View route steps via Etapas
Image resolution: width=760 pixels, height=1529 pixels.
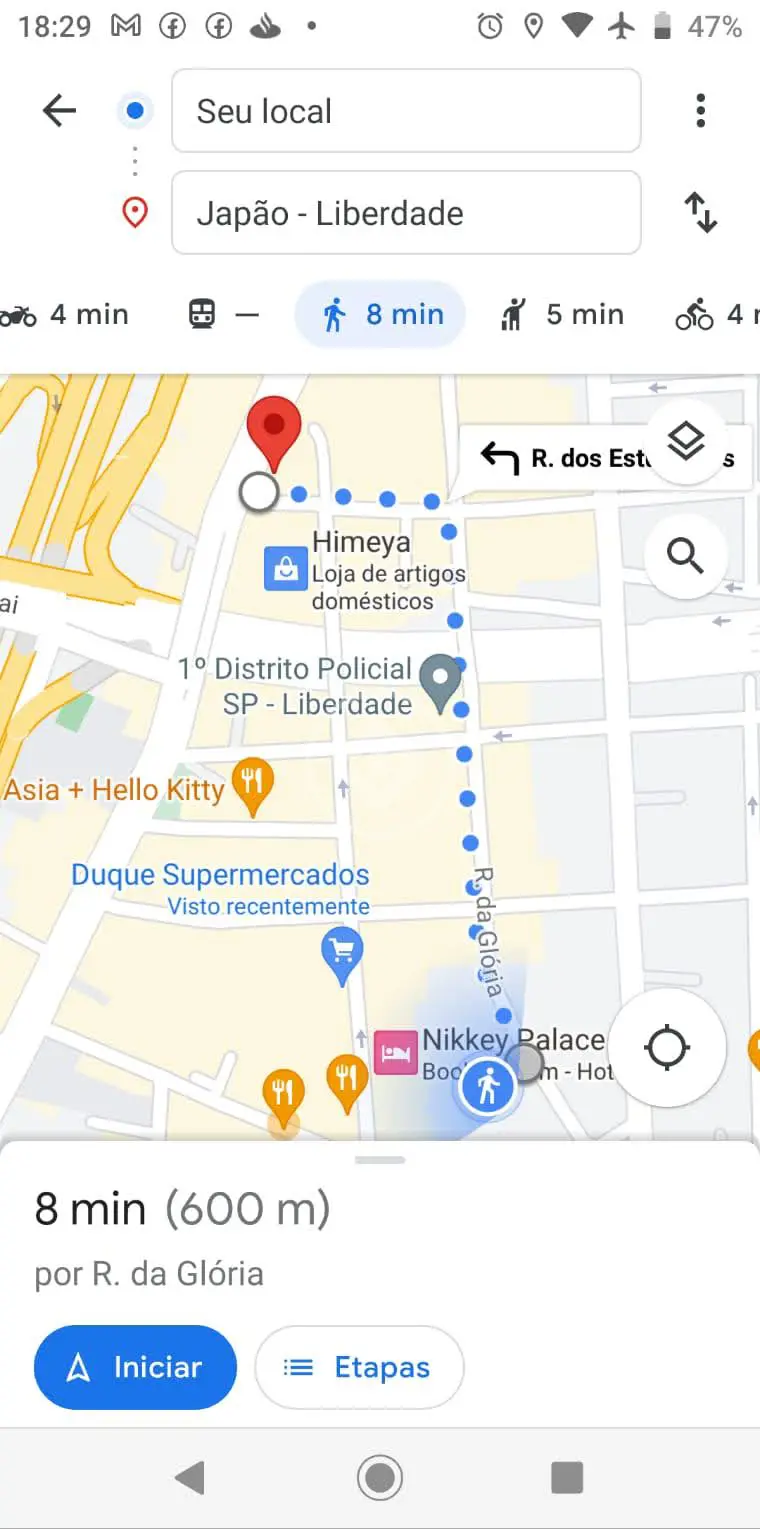coord(359,1367)
